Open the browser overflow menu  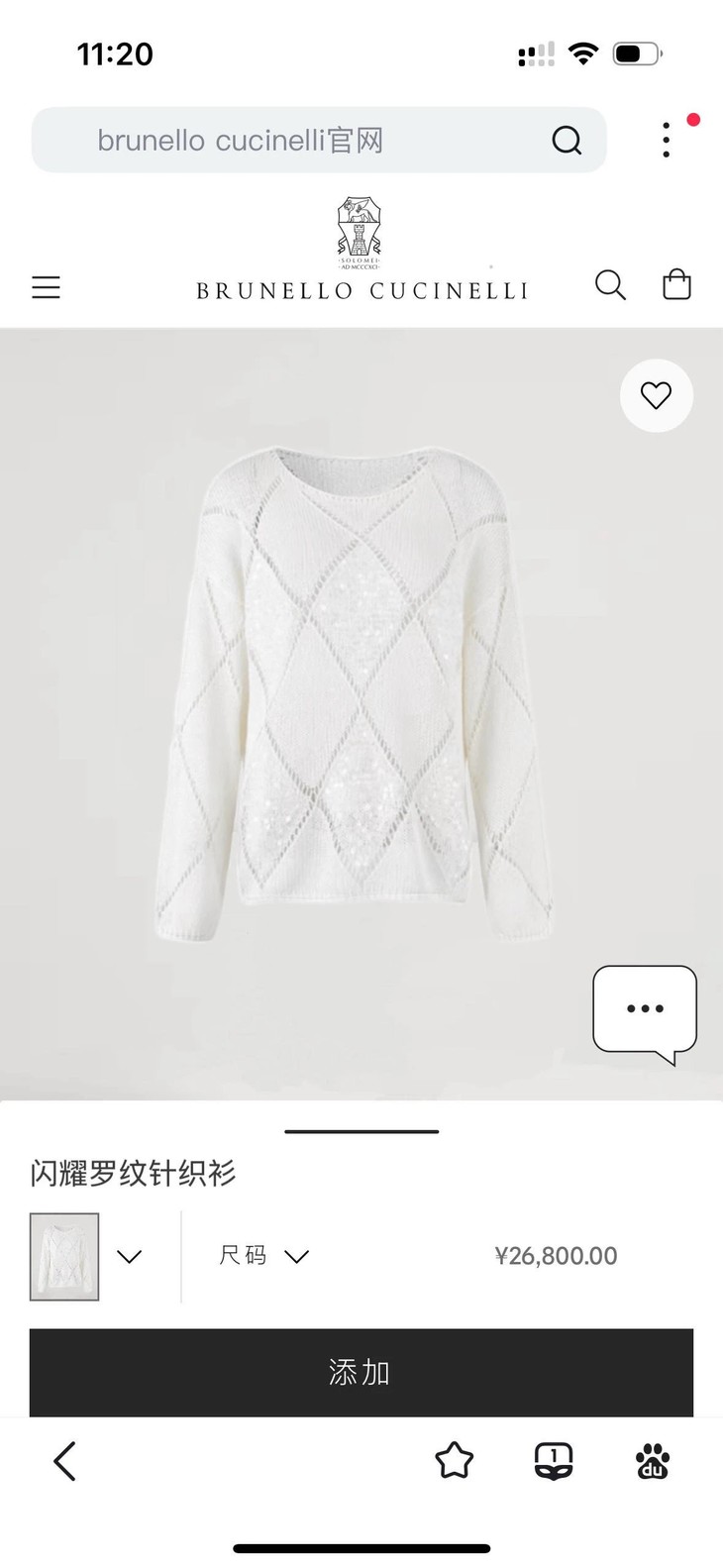(x=667, y=141)
